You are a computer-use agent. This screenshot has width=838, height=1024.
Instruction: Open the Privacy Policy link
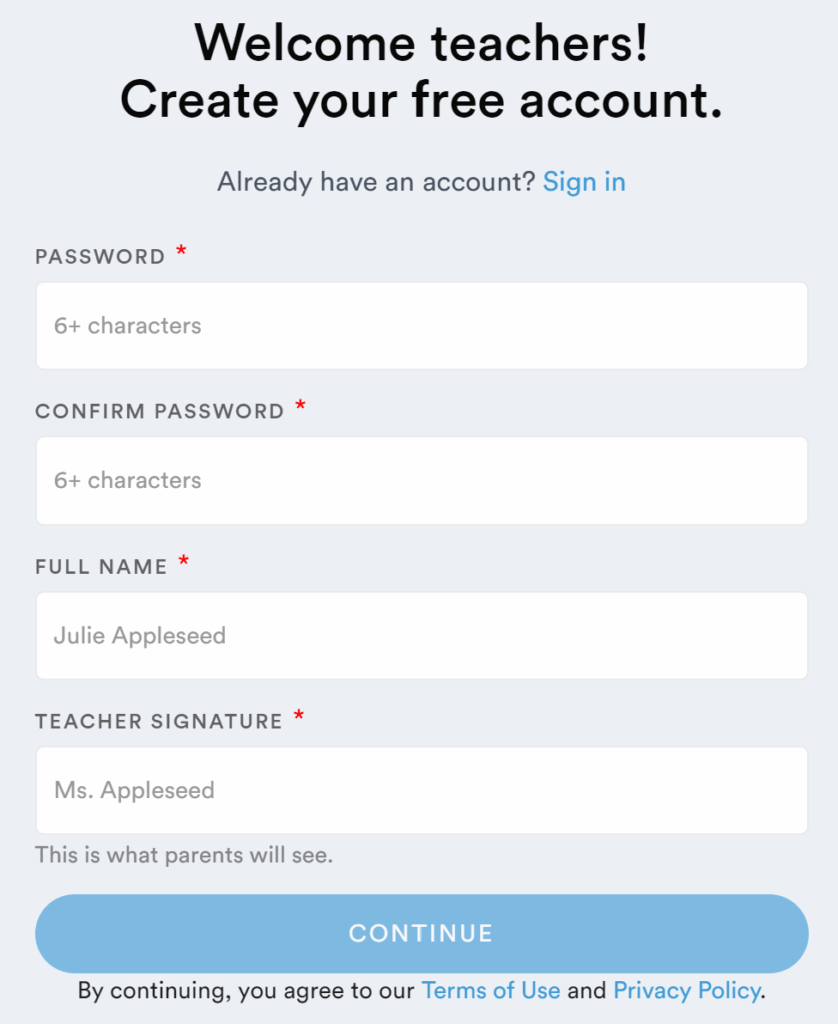(x=686, y=991)
